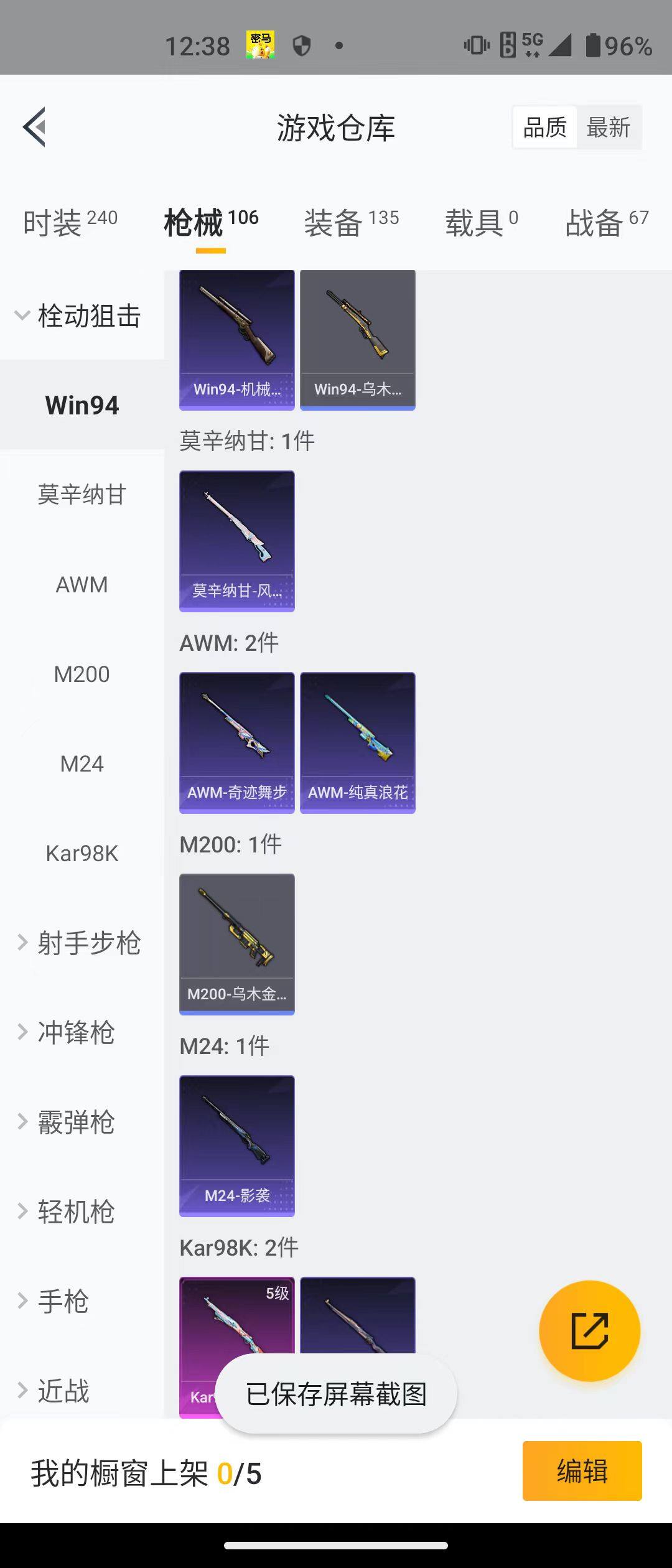Switch sorting to 品质
Viewport: 672px width, 1568px height.
click(x=544, y=126)
